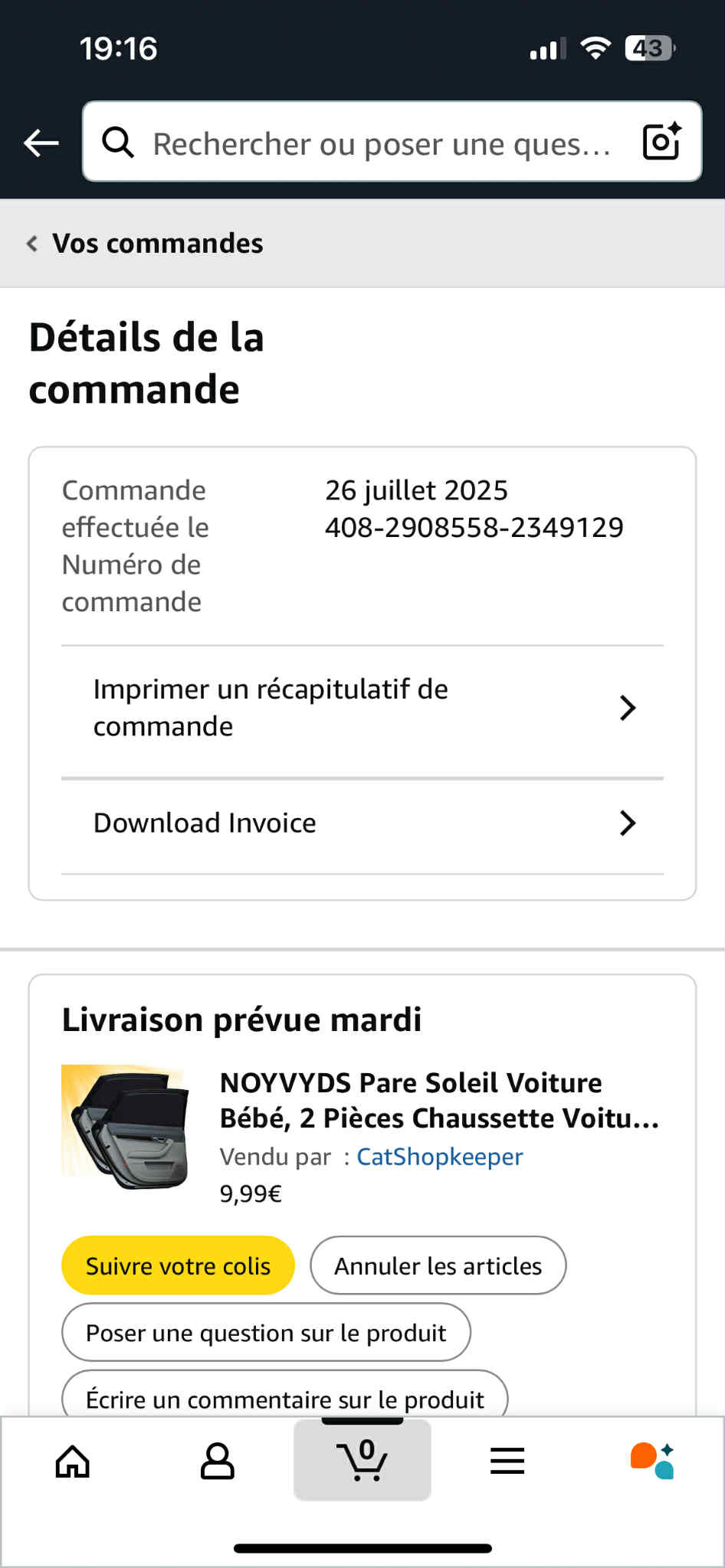This screenshot has height=1568, width=725.
Task: Open the hamburger menu tab
Action: point(507,1462)
